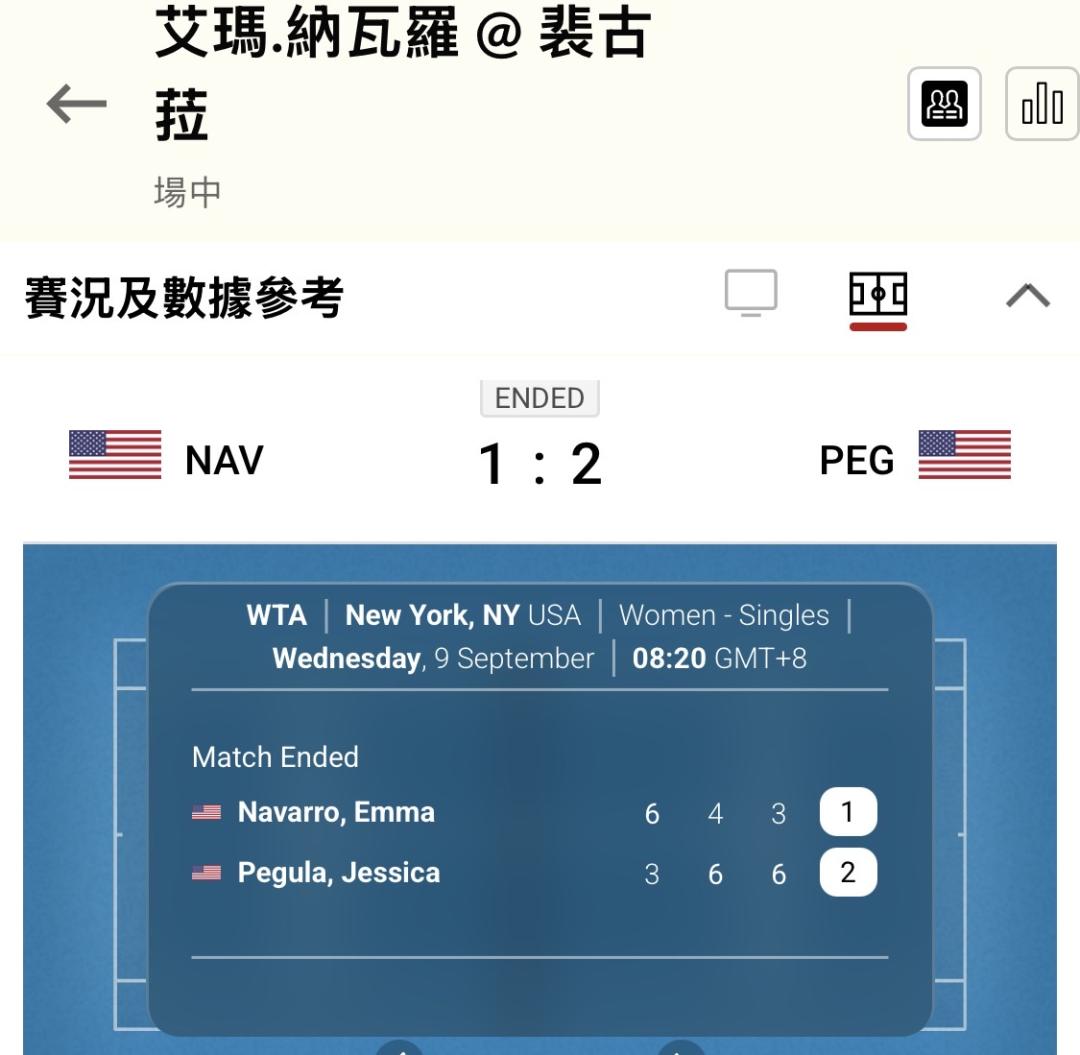Open the bar chart statistics icon

click(x=1043, y=104)
